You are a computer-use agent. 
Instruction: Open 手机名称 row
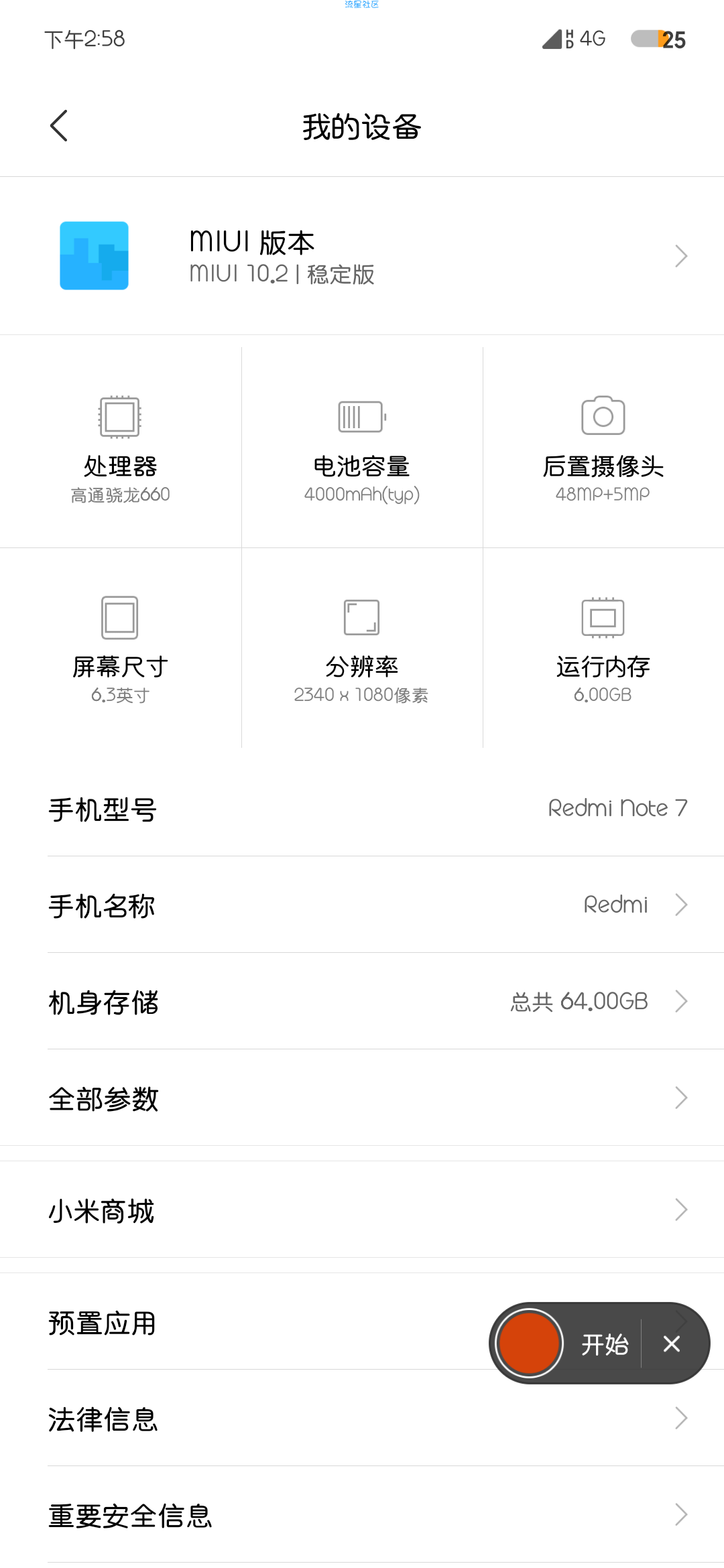point(362,905)
